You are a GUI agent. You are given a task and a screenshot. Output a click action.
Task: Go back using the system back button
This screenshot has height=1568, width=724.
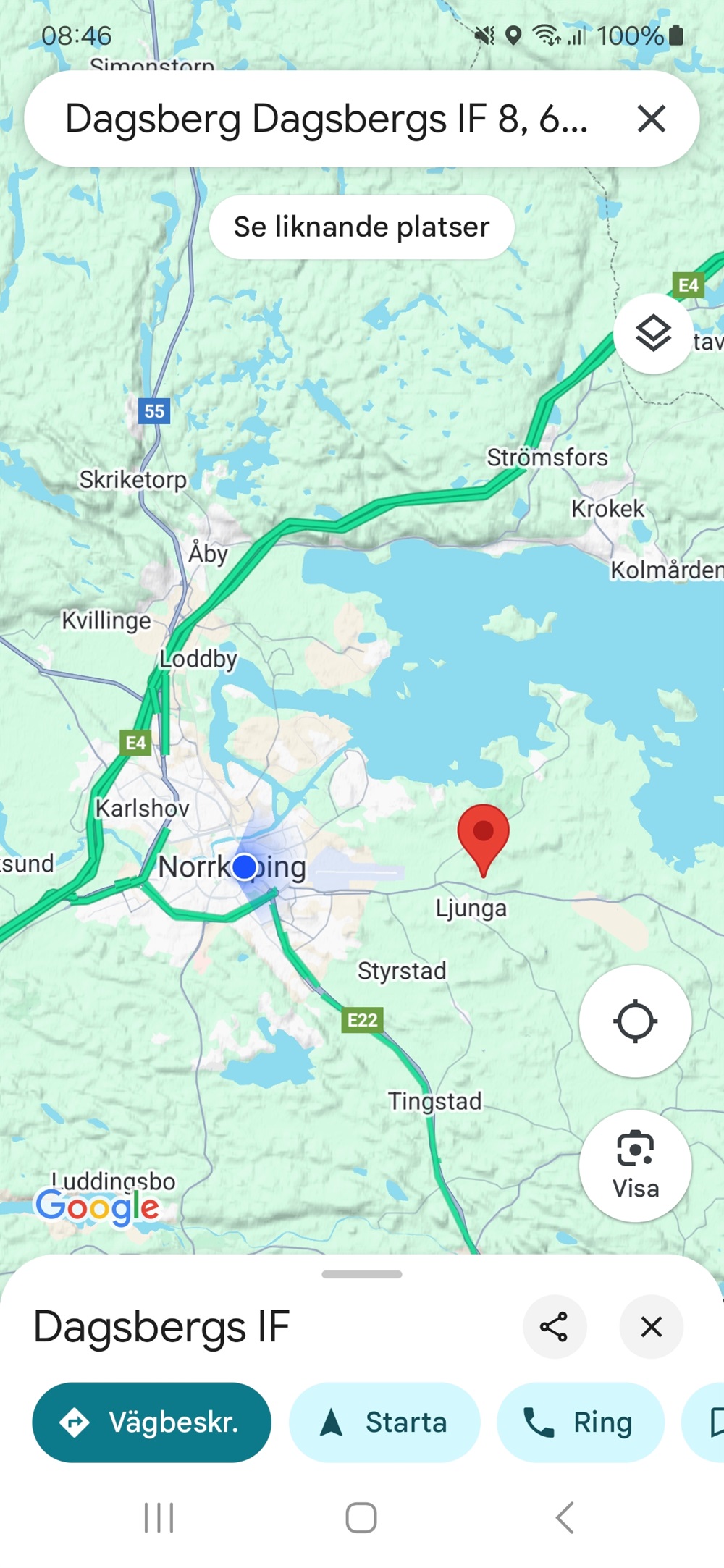coord(565,1517)
